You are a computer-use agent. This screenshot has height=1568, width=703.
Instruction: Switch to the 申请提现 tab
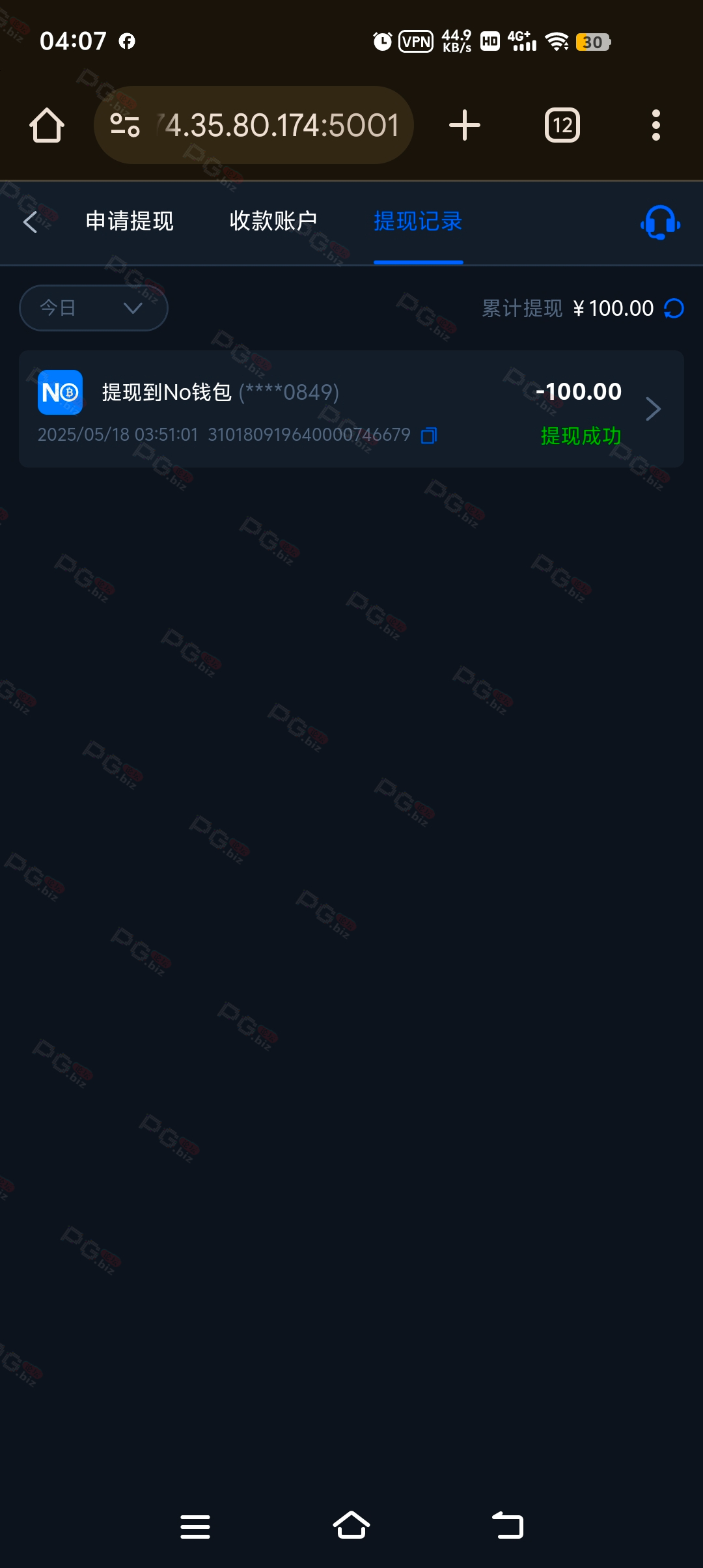130,221
